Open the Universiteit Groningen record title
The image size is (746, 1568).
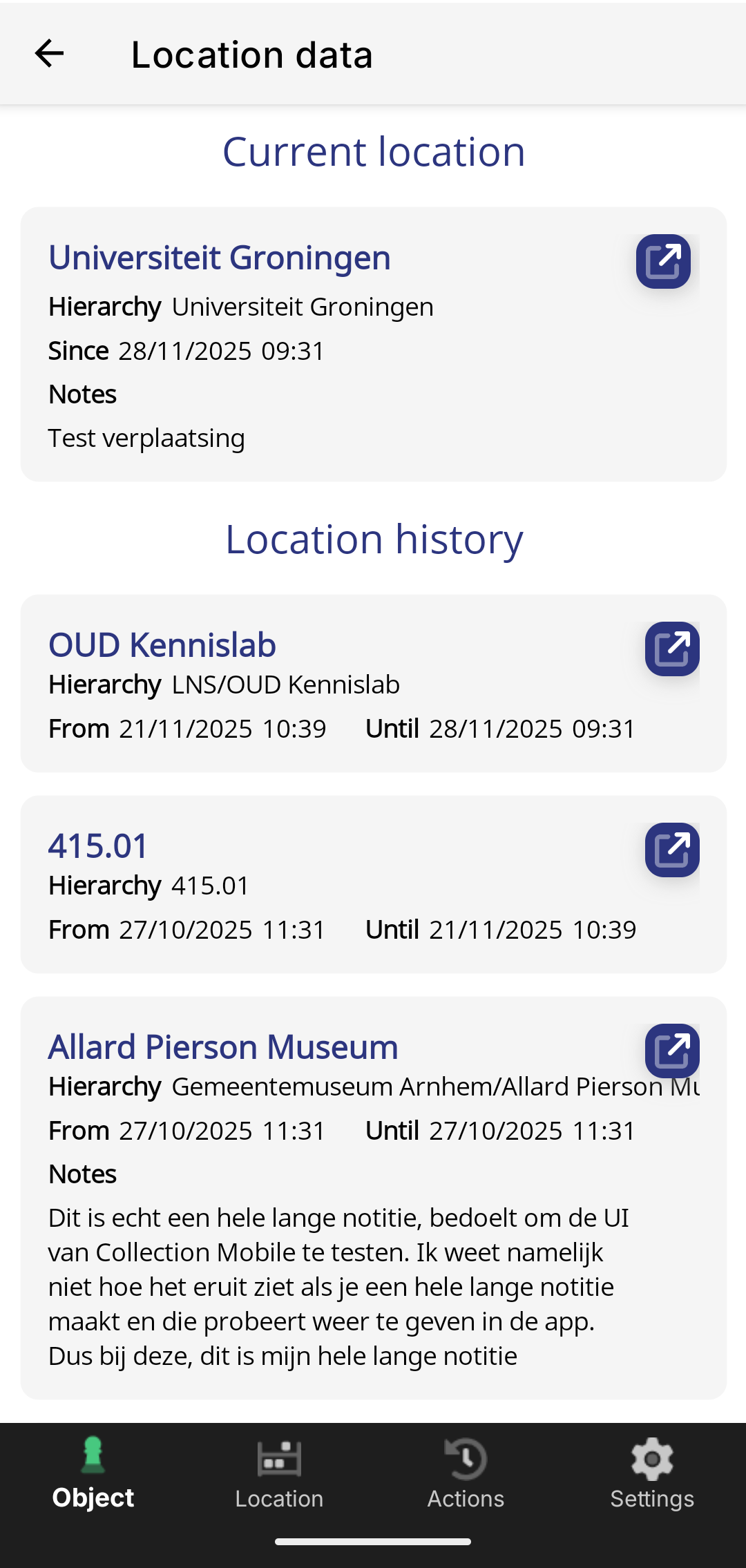coord(219,257)
